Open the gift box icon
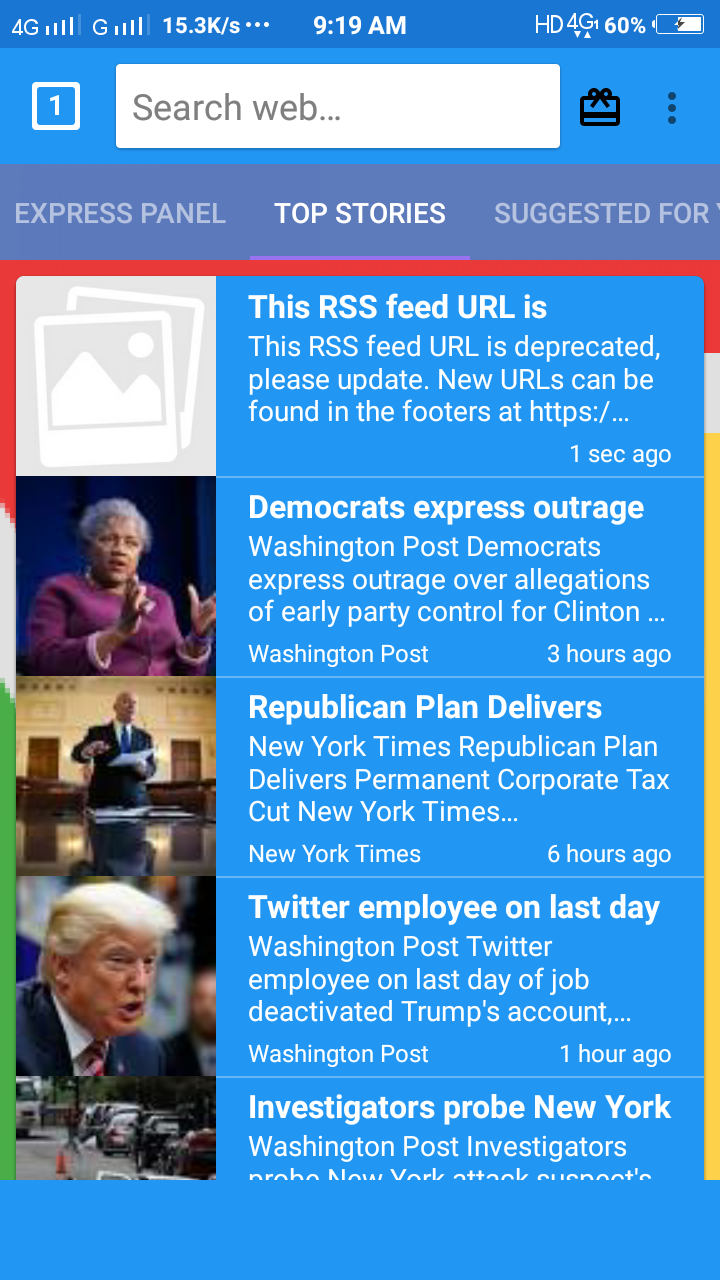Viewport: 720px width, 1280px height. pos(600,107)
